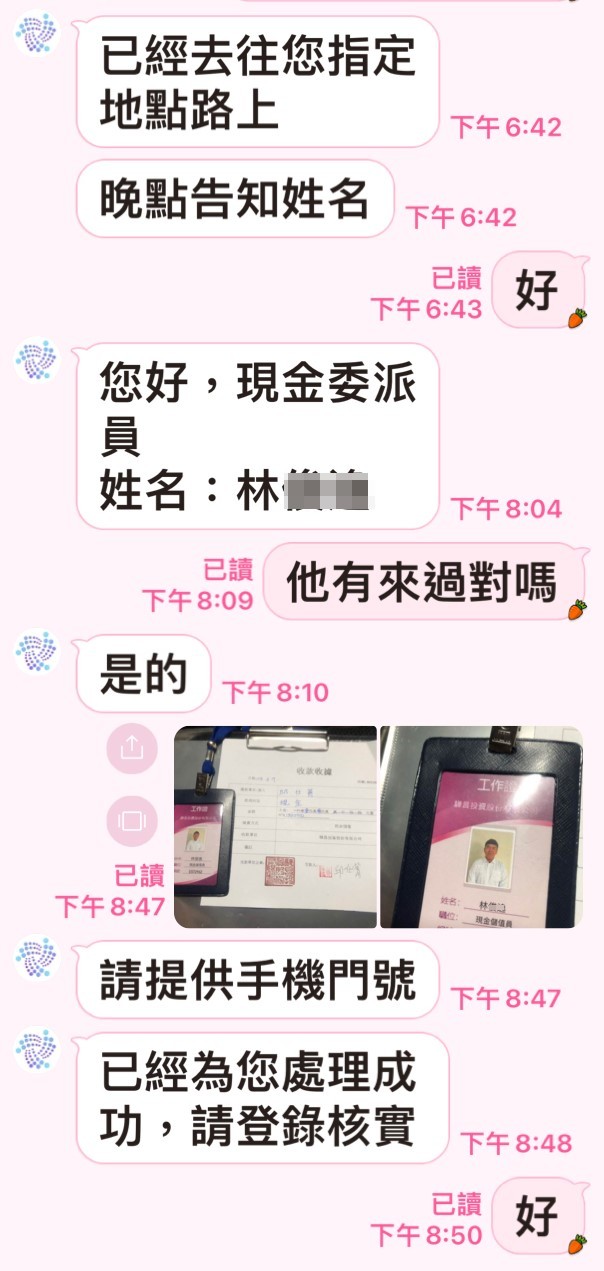Open sender's avatar beside 請提供手機門號 message

(x=37, y=959)
